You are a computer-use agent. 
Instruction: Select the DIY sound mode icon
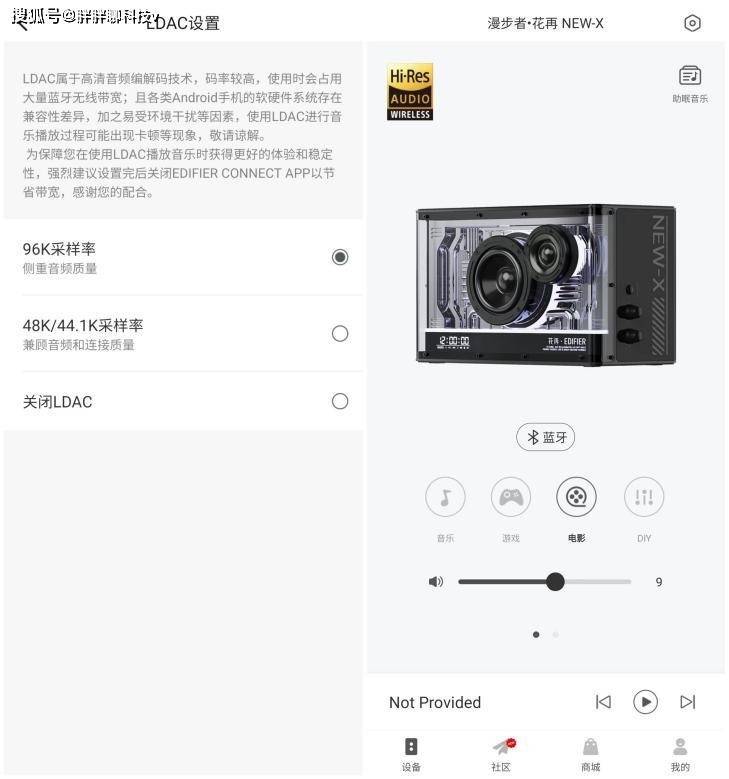pos(644,497)
